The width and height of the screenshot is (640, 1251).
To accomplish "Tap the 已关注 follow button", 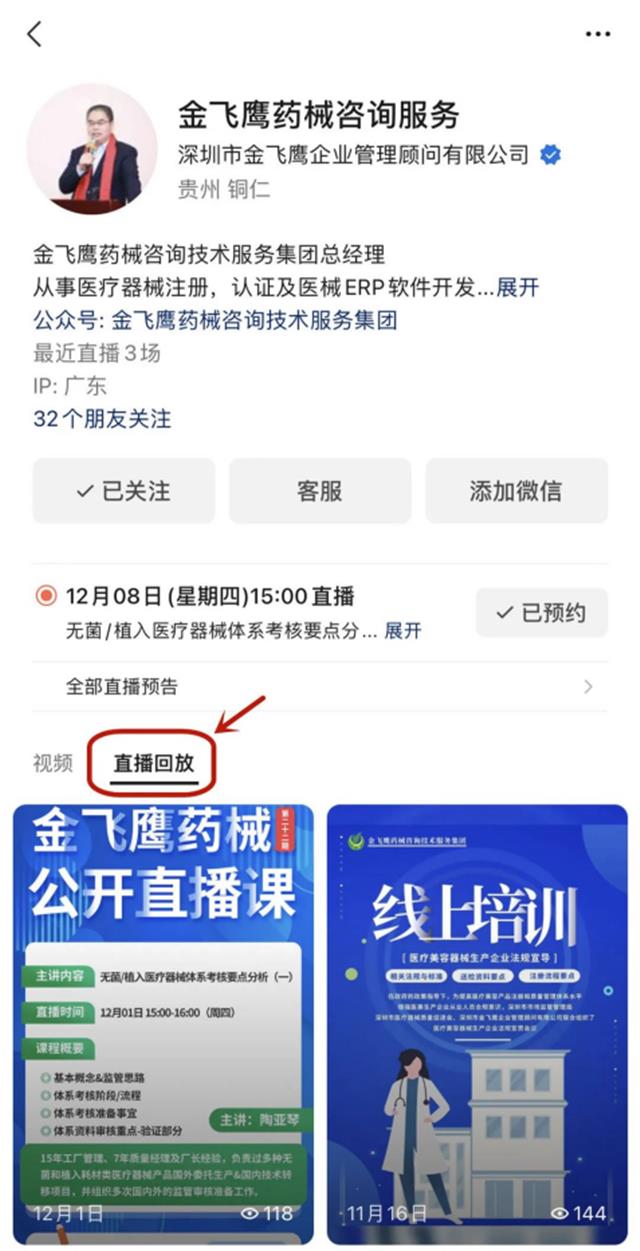I will pos(124,491).
